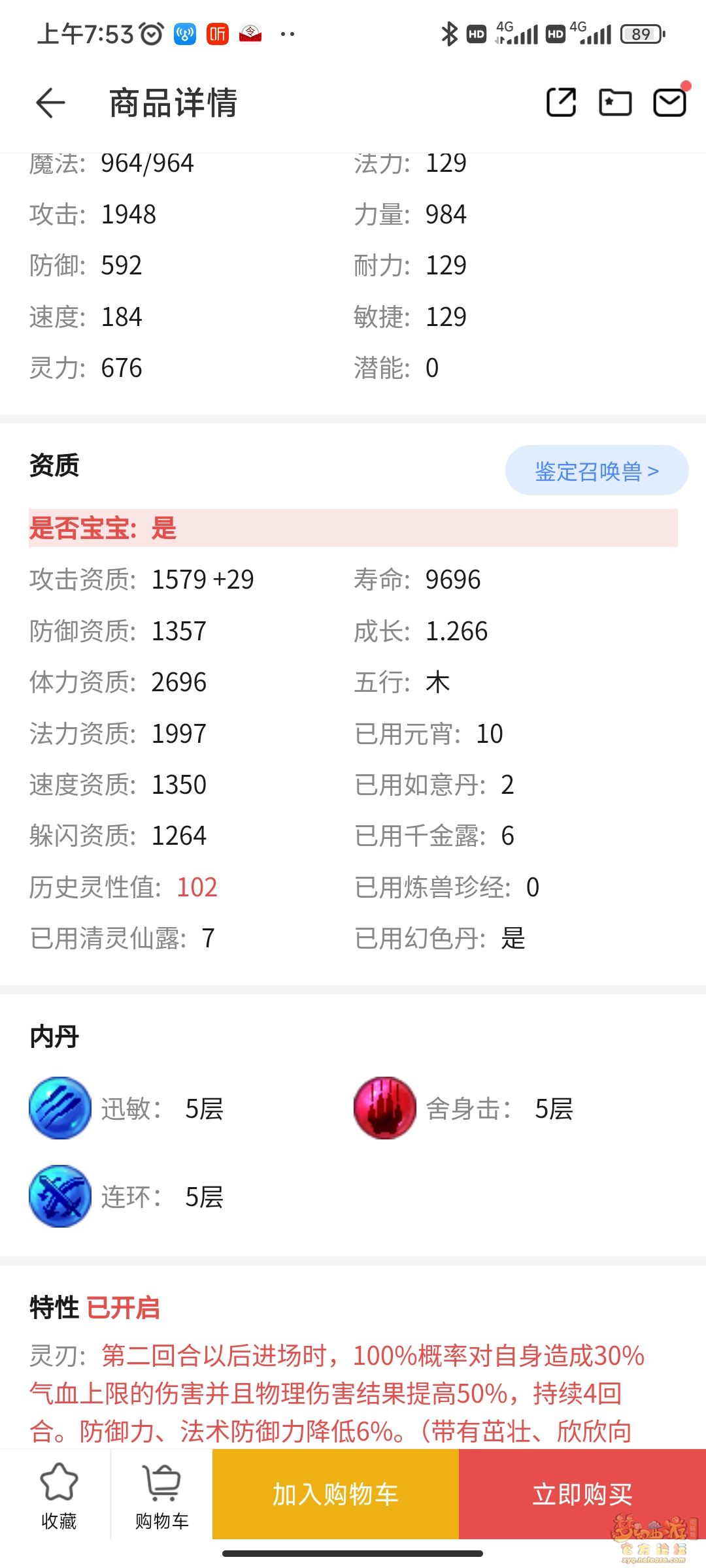Open the 鉴定召唤兽 appraisal page
Image resolution: width=706 pixels, height=1568 pixels.
(596, 470)
